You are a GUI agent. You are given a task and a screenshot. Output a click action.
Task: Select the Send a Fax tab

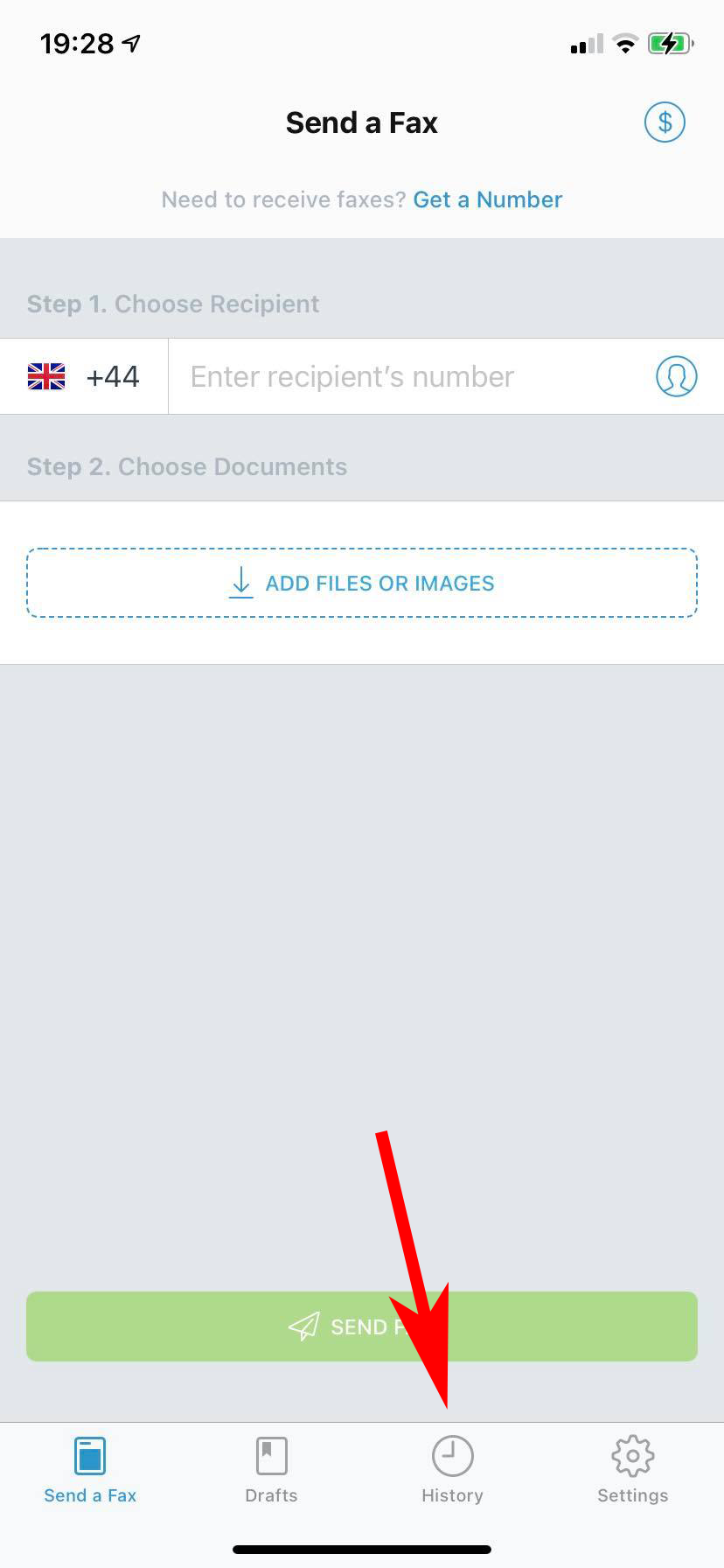90,1470
